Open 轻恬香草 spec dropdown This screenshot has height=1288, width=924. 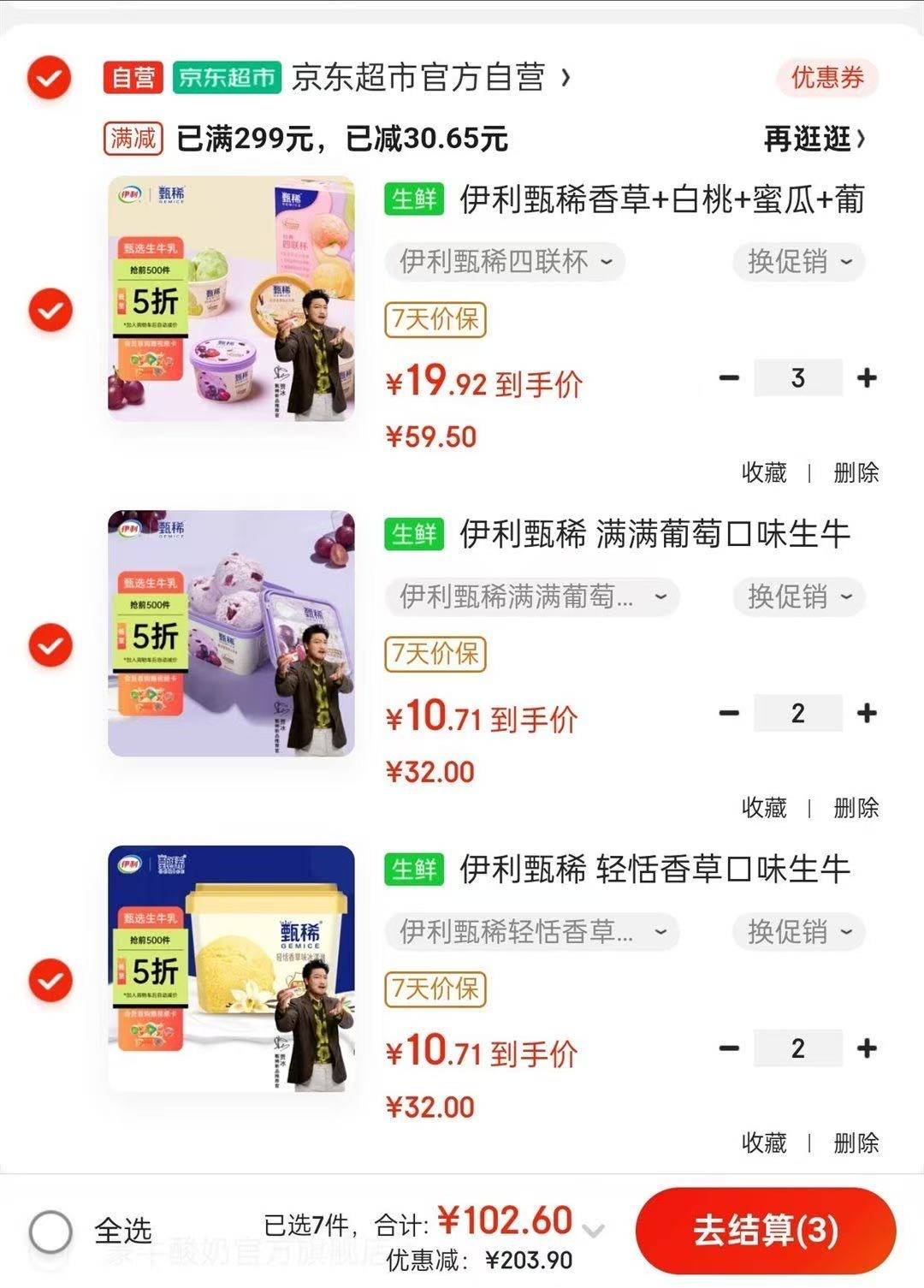531,932
